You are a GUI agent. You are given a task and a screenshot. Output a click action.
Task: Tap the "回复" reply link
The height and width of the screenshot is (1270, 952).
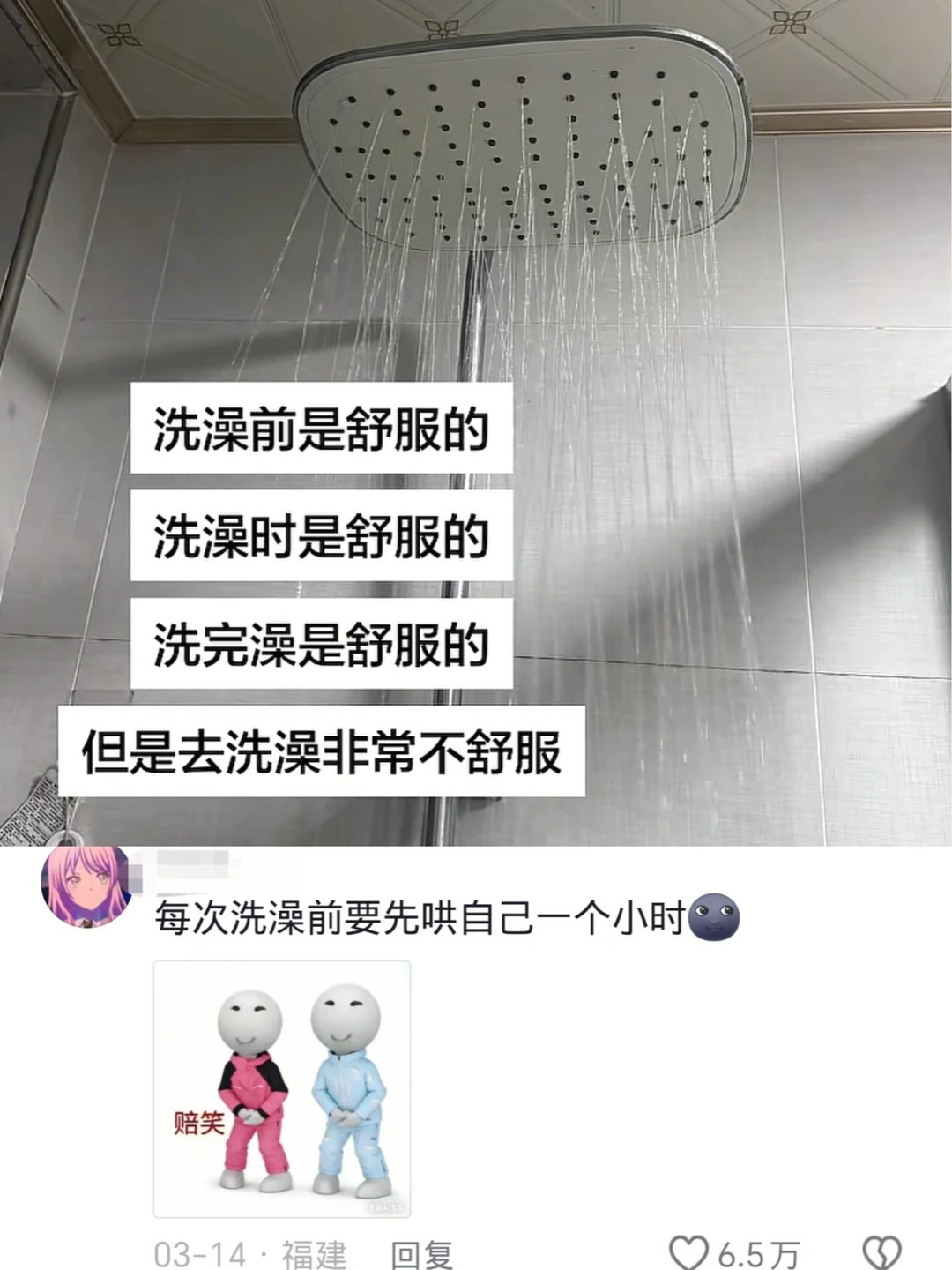point(420,1251)
